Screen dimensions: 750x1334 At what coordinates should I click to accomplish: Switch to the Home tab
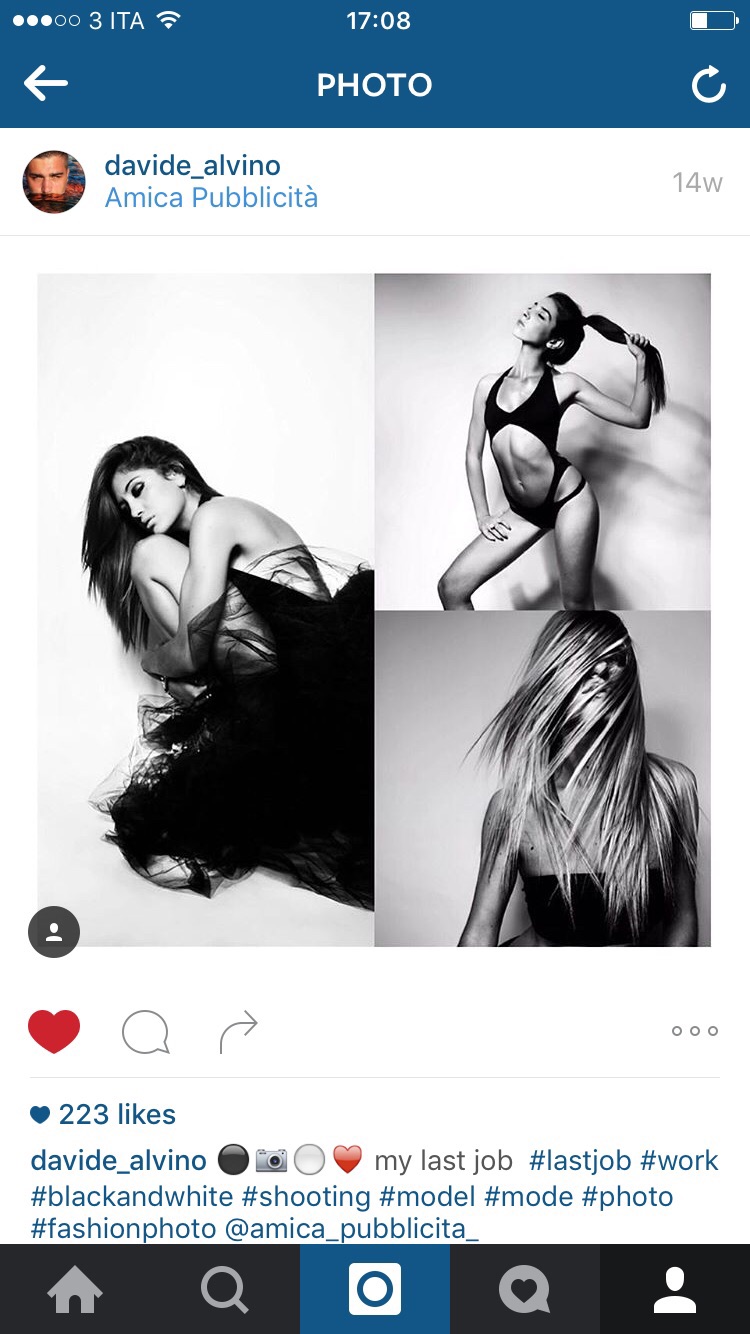coord(75,1289)
